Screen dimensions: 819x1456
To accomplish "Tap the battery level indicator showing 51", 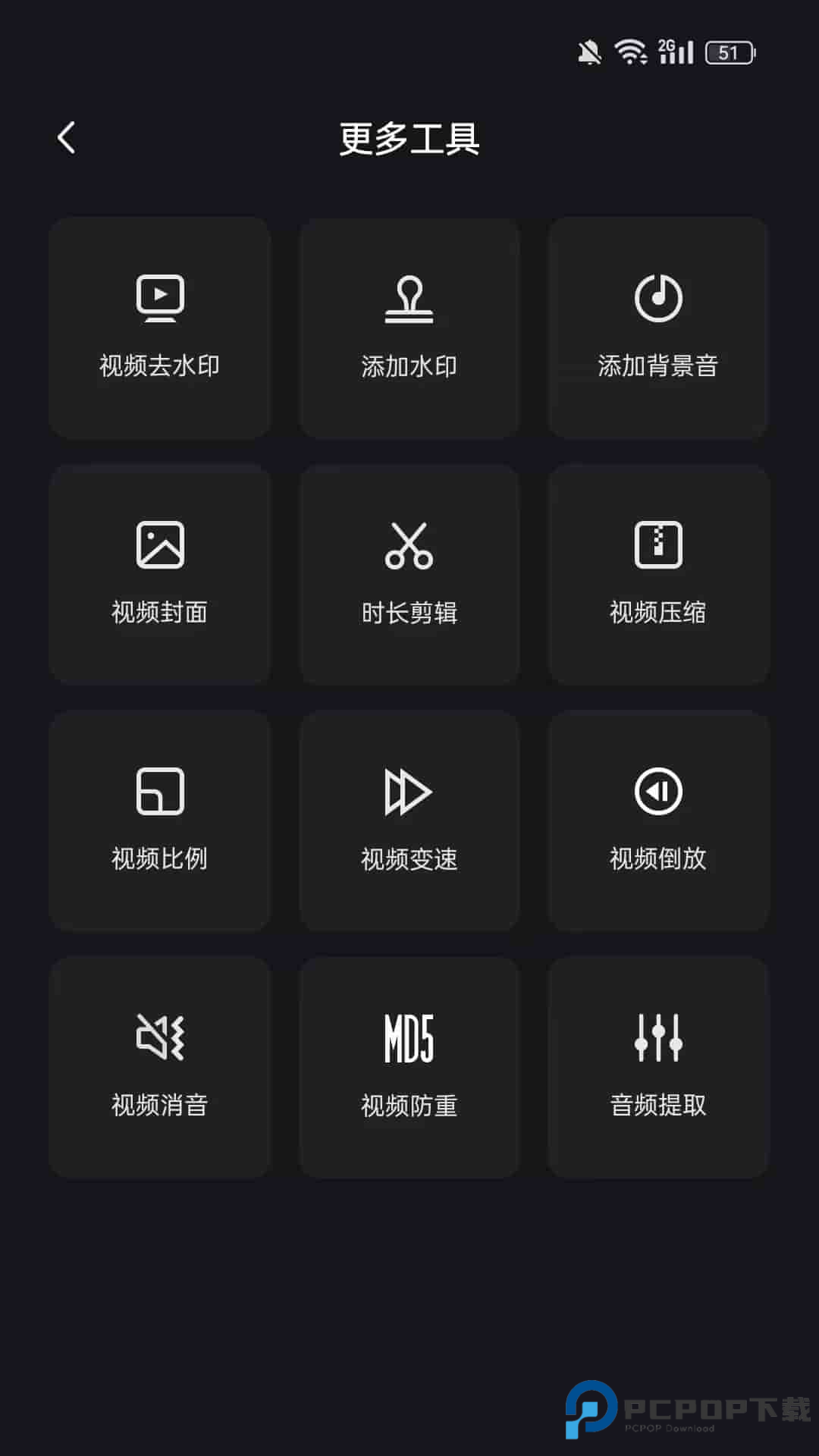I will coord(730,51).
